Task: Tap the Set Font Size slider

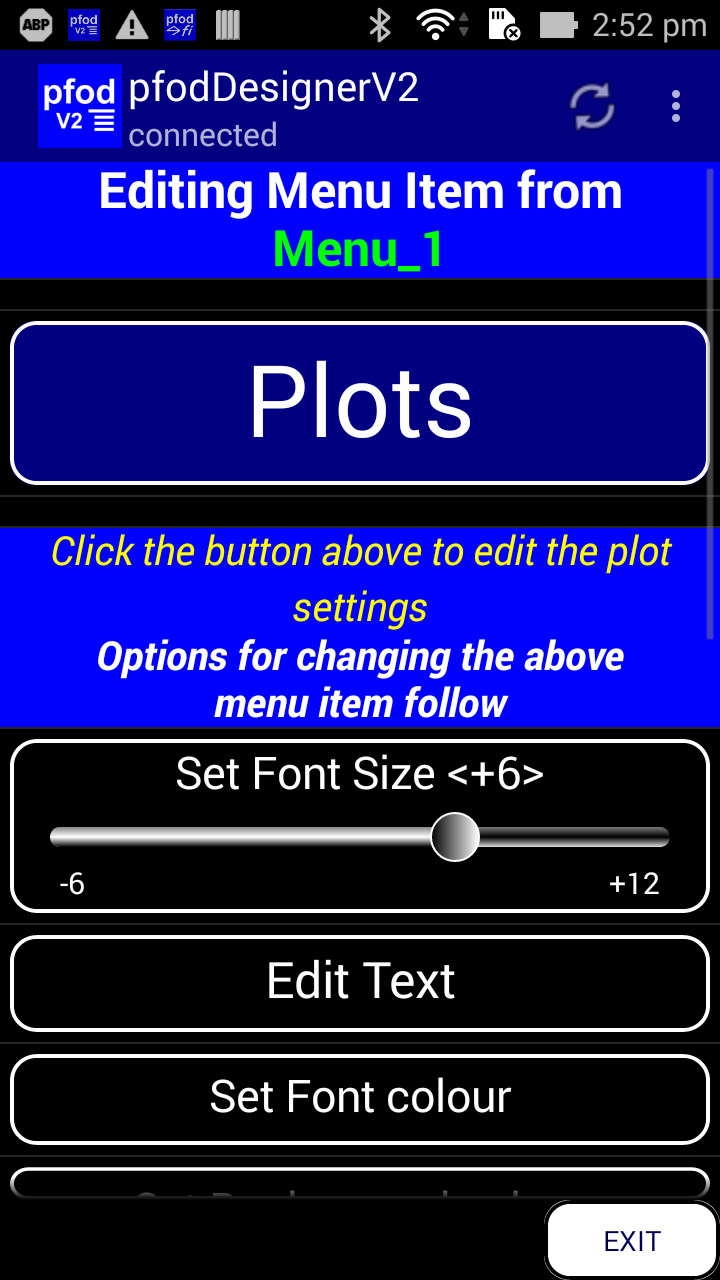Action: [360, 837]
